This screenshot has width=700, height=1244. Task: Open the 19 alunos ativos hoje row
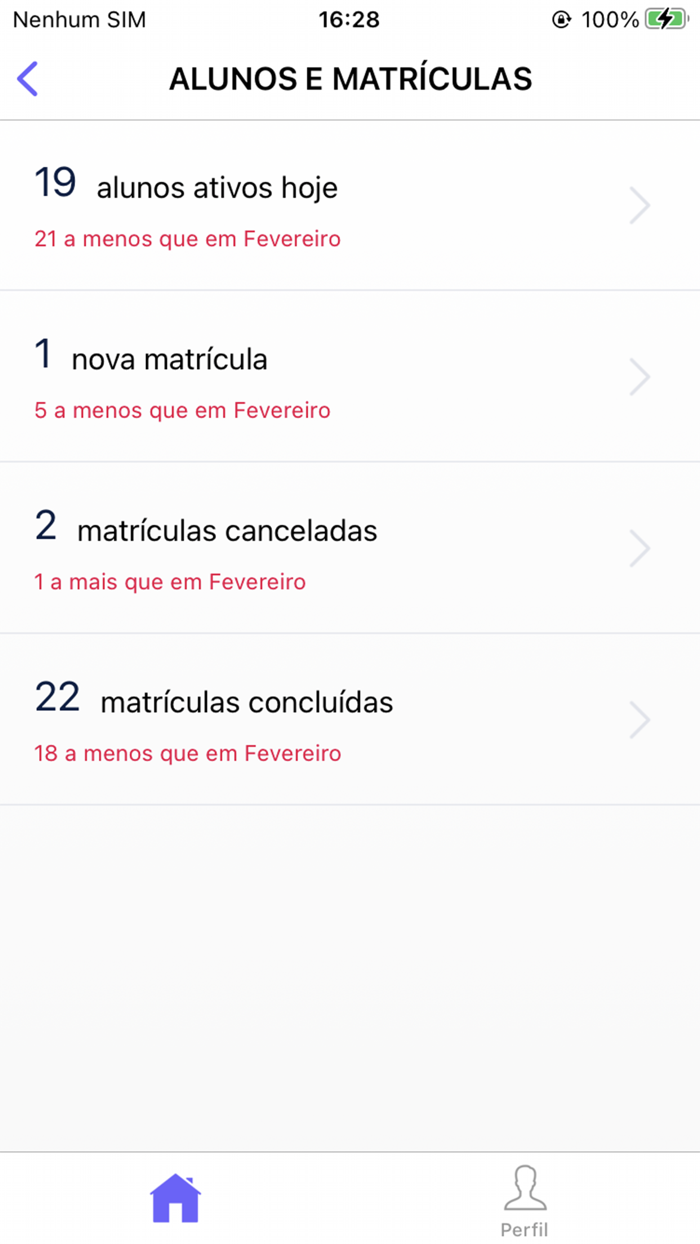tap(340, 207)
